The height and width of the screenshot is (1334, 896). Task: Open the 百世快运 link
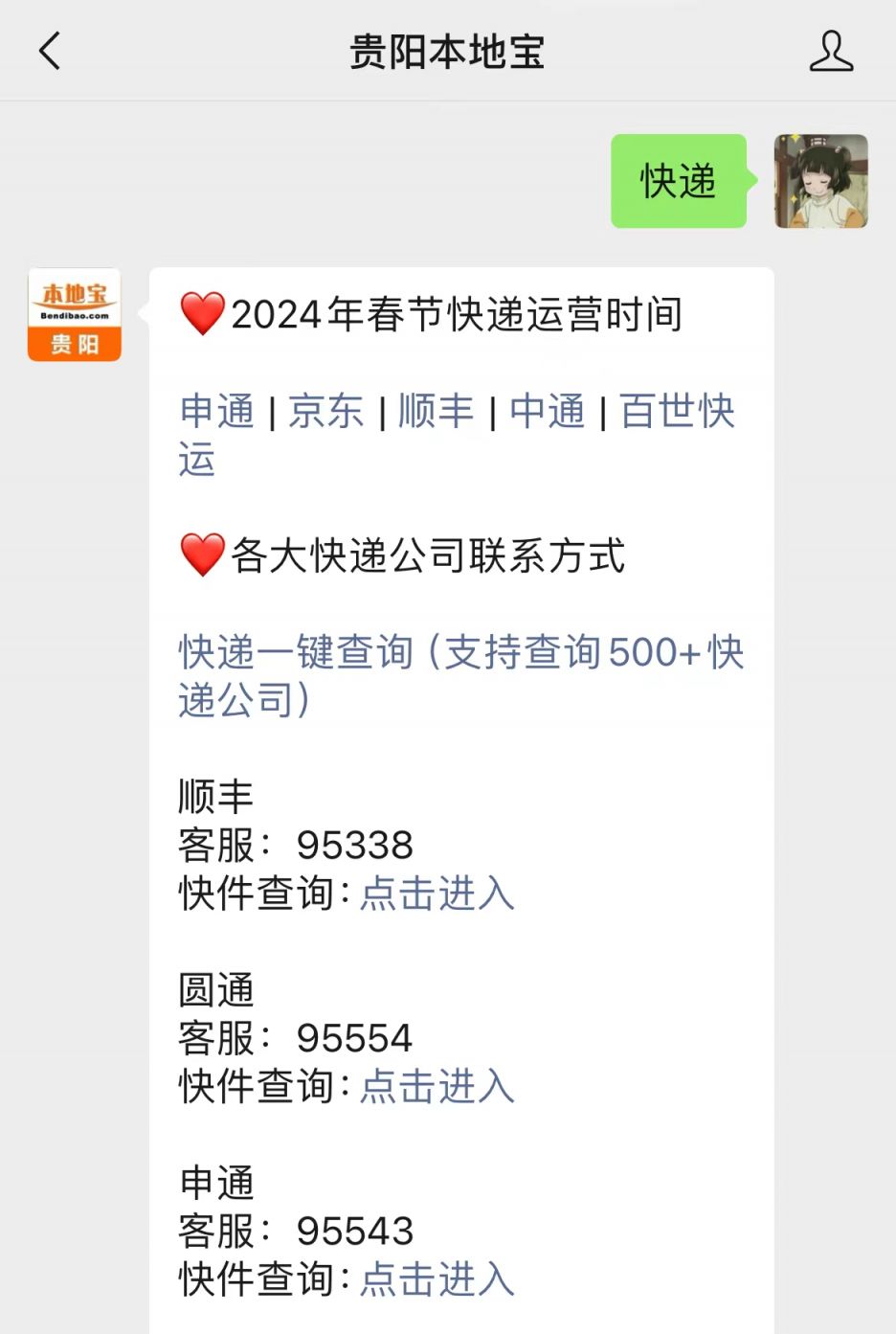(677, 412)
